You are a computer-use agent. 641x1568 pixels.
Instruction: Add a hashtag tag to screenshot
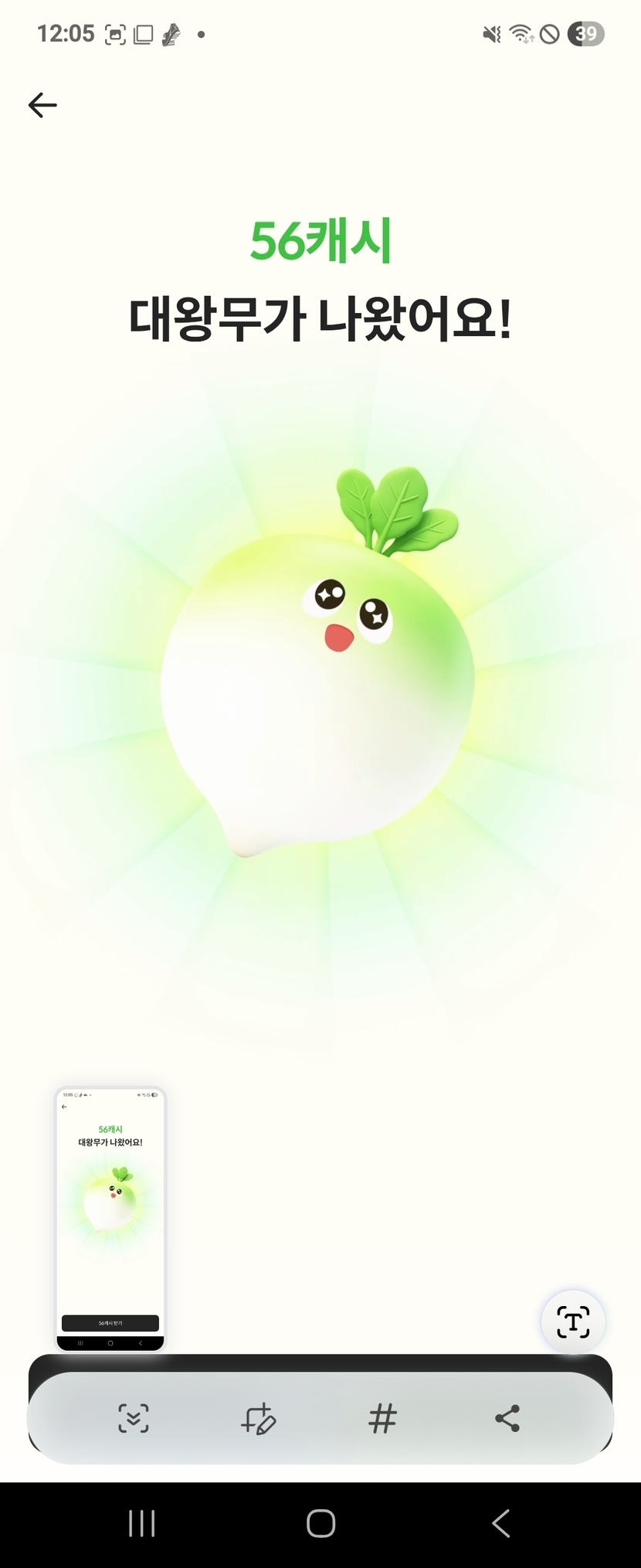tap(382, 1418)
